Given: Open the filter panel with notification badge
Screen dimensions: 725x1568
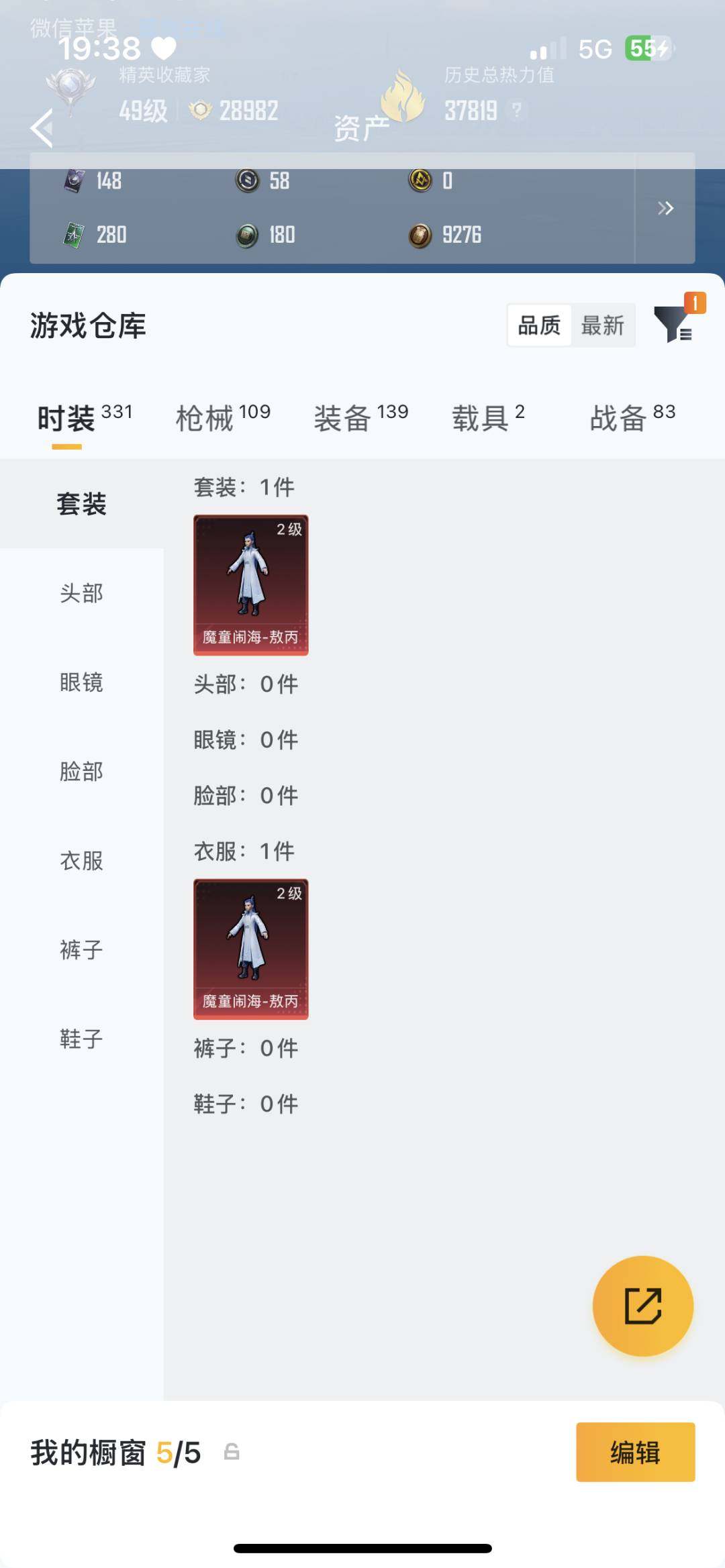Looking at the screenshot, I should coord(673,327).
